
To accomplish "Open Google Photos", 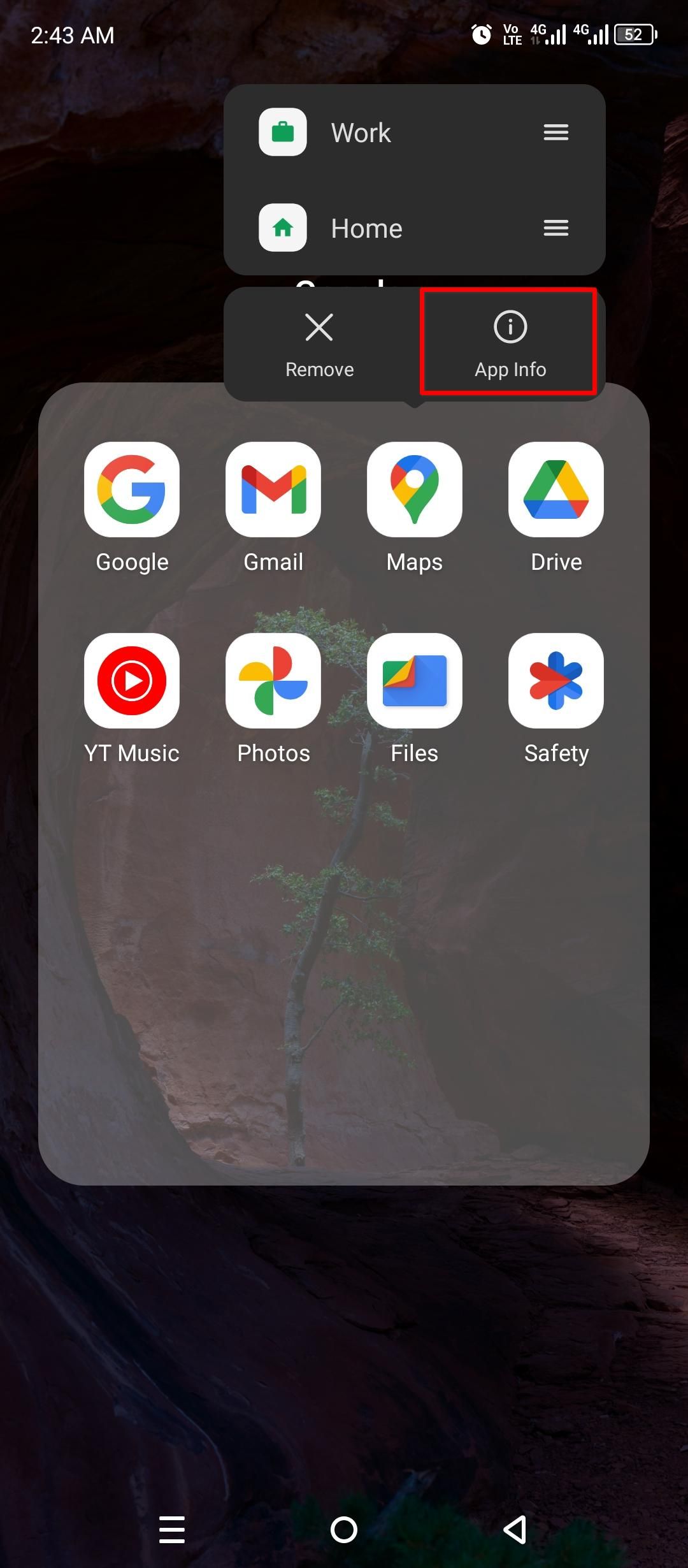I will tap(273, 681).
